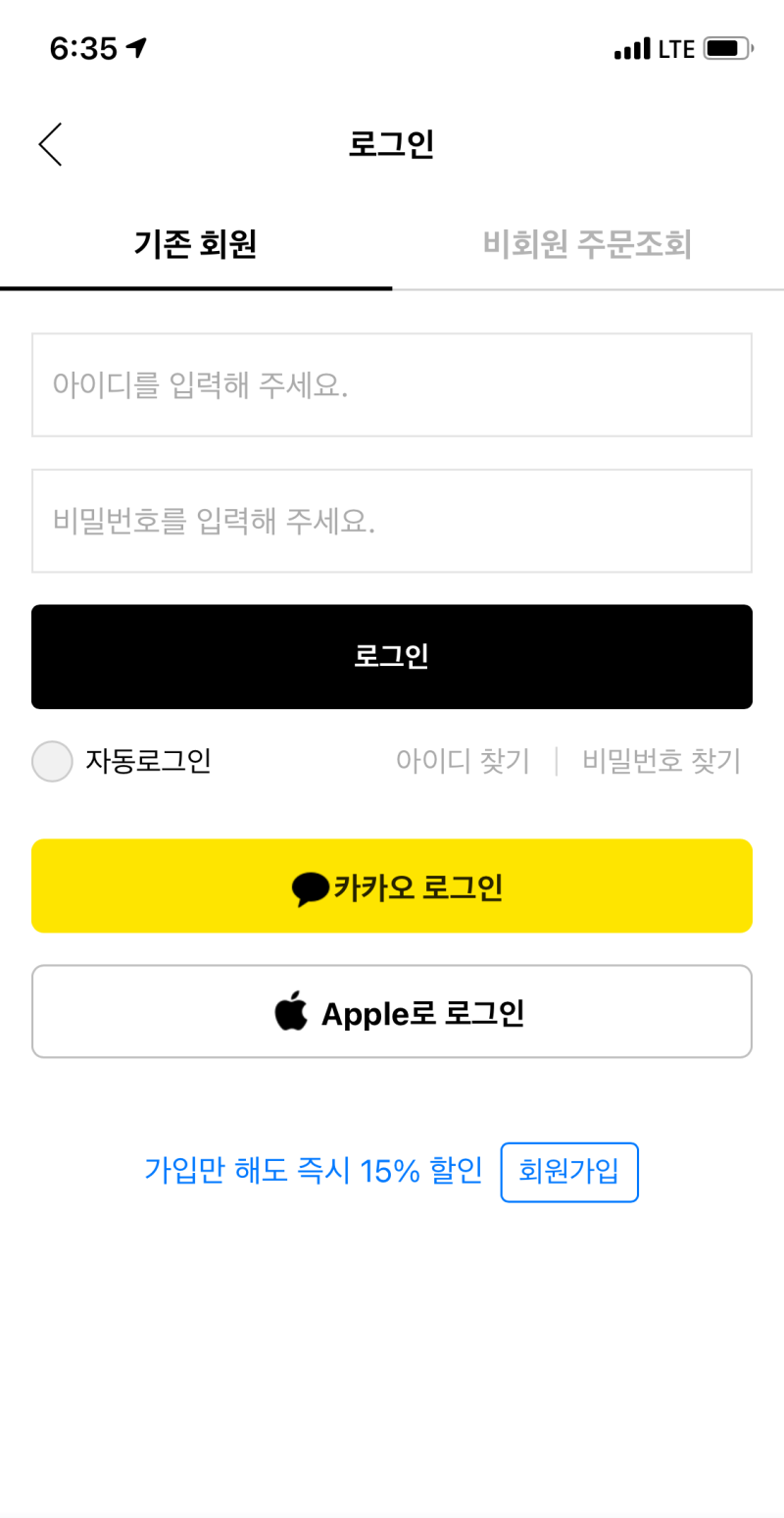Click the password input field

pos(392,521)
